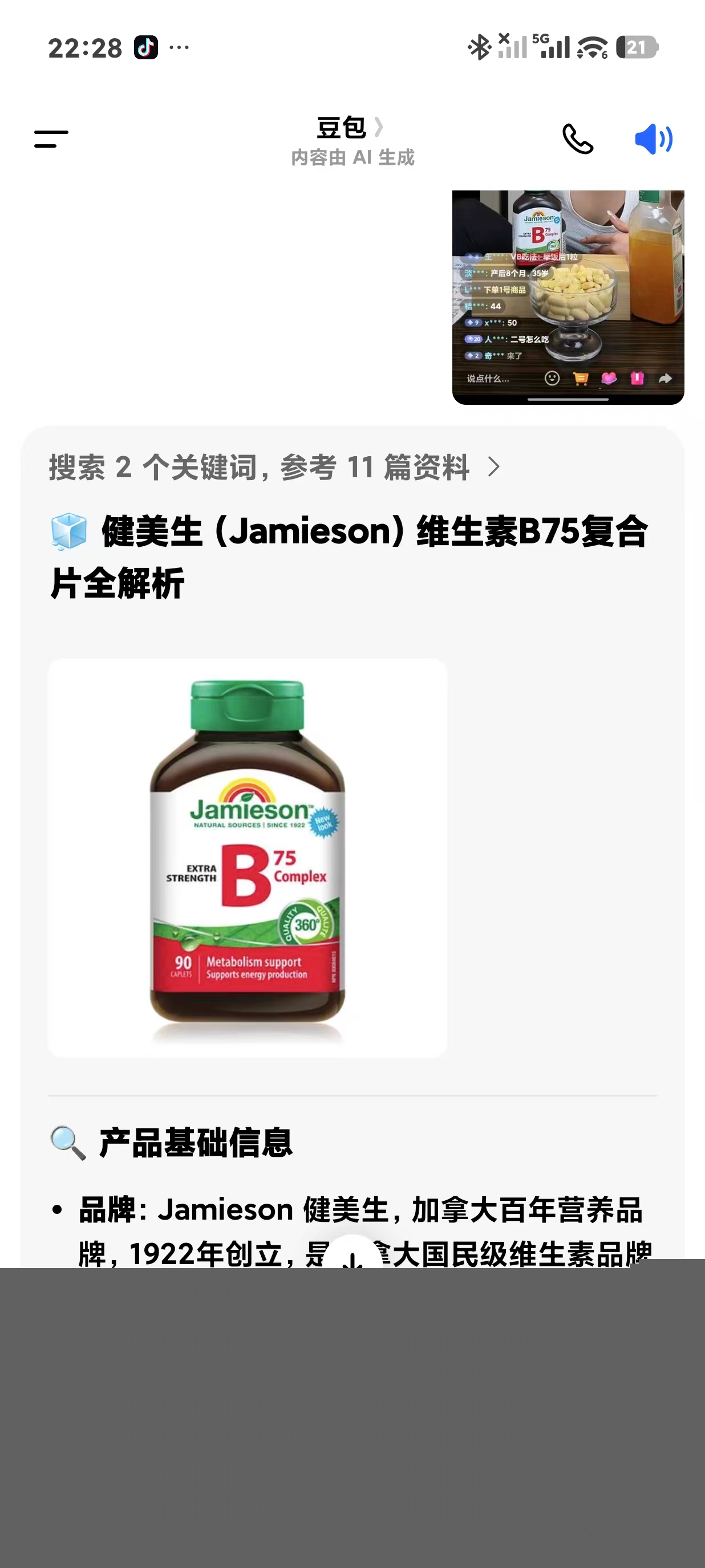
Task: Open the side menu drawer
Action: click(51, 139)
